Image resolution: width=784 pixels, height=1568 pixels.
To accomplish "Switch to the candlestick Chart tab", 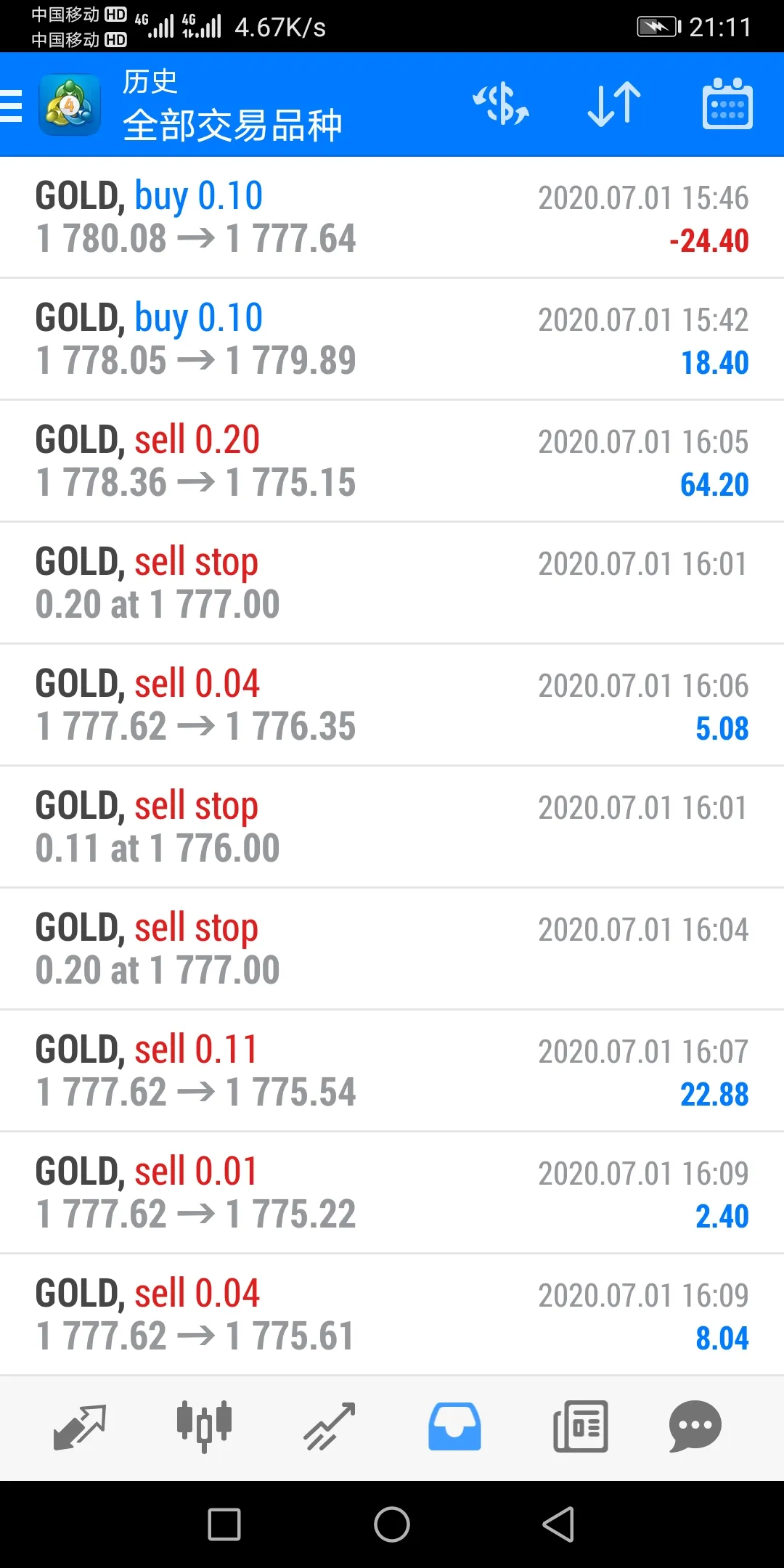I will point(204,1426).
